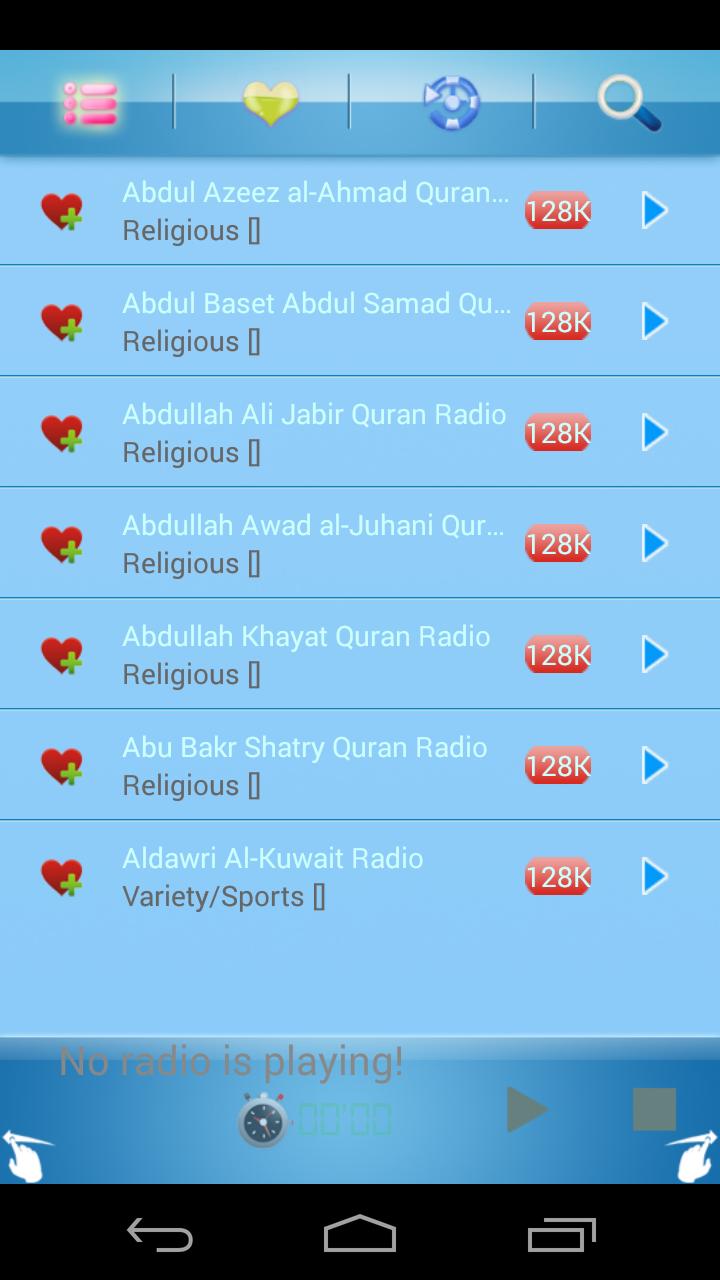Play Abdullah Ali Jabir Quran Radio

tap(654, 432)
